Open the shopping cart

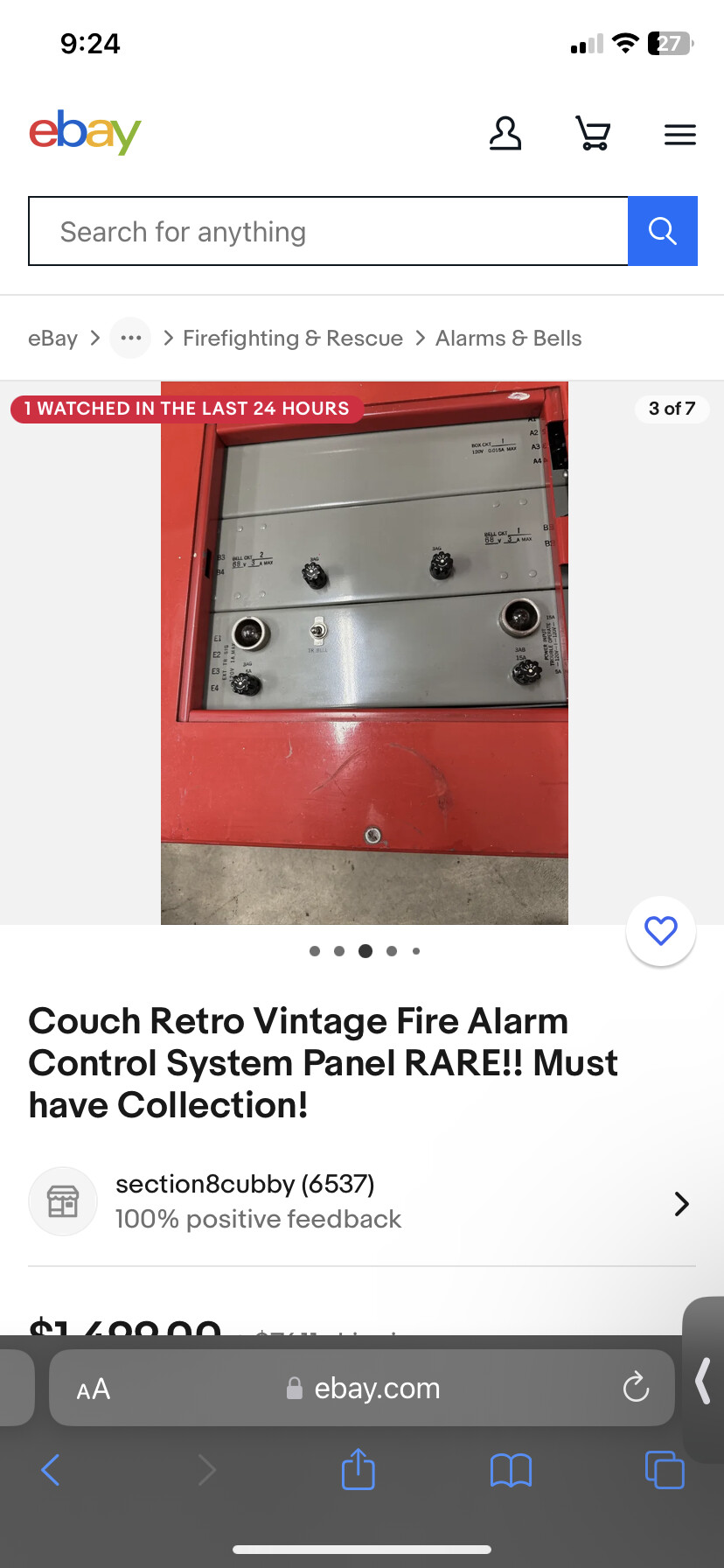point(593,135)
